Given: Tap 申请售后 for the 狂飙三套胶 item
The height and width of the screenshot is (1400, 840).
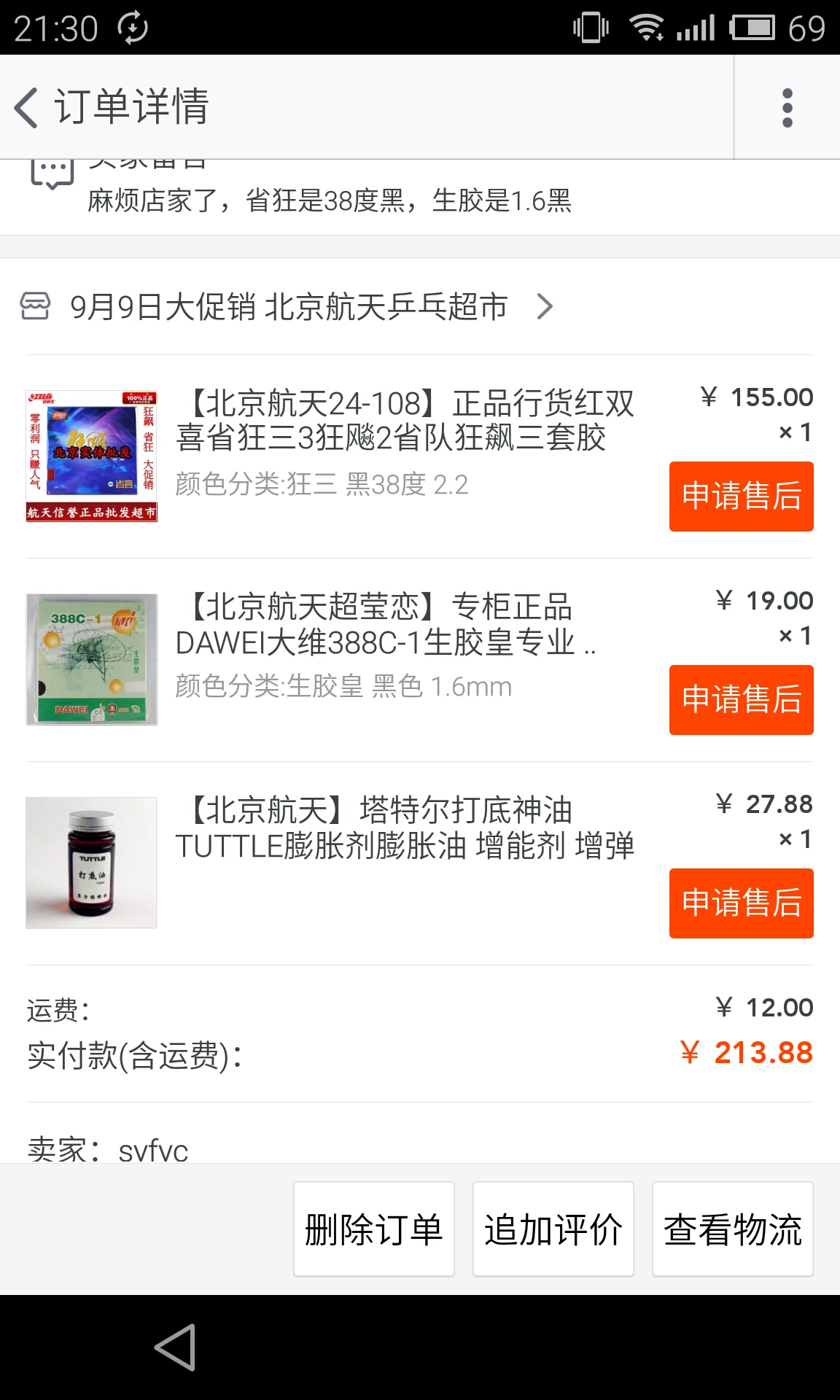Looking at the screenshot, I should [741, 496].
